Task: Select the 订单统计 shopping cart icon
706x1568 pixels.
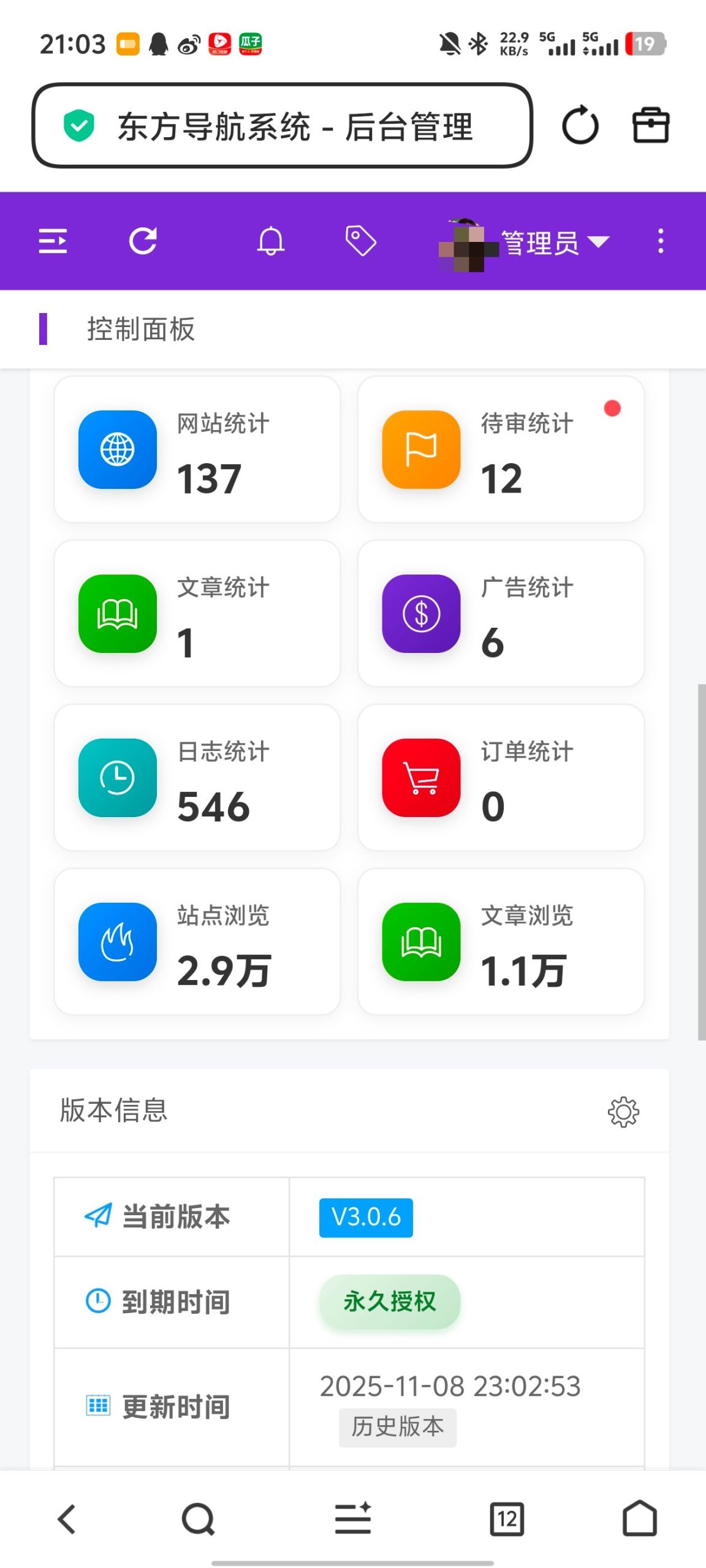Action: 421,778
